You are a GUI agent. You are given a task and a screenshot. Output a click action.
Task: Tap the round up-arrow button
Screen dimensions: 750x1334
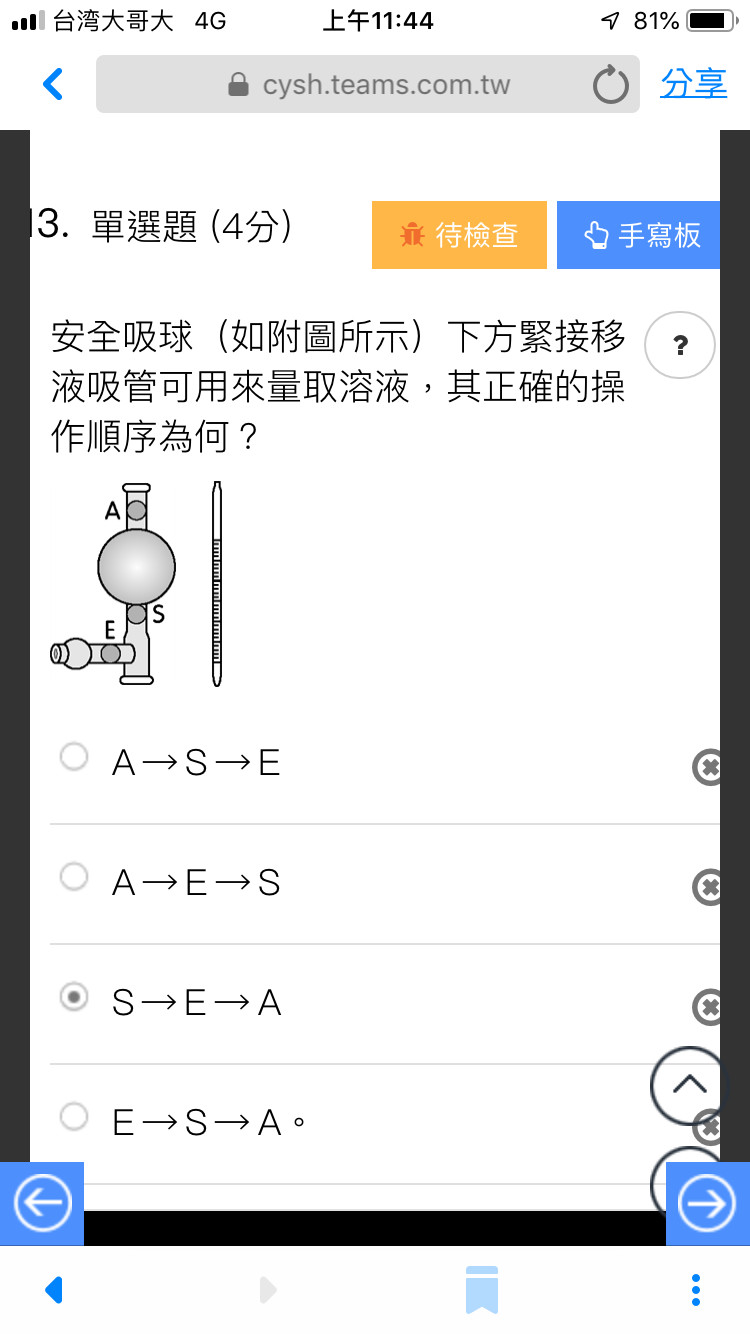[689, 1085]
